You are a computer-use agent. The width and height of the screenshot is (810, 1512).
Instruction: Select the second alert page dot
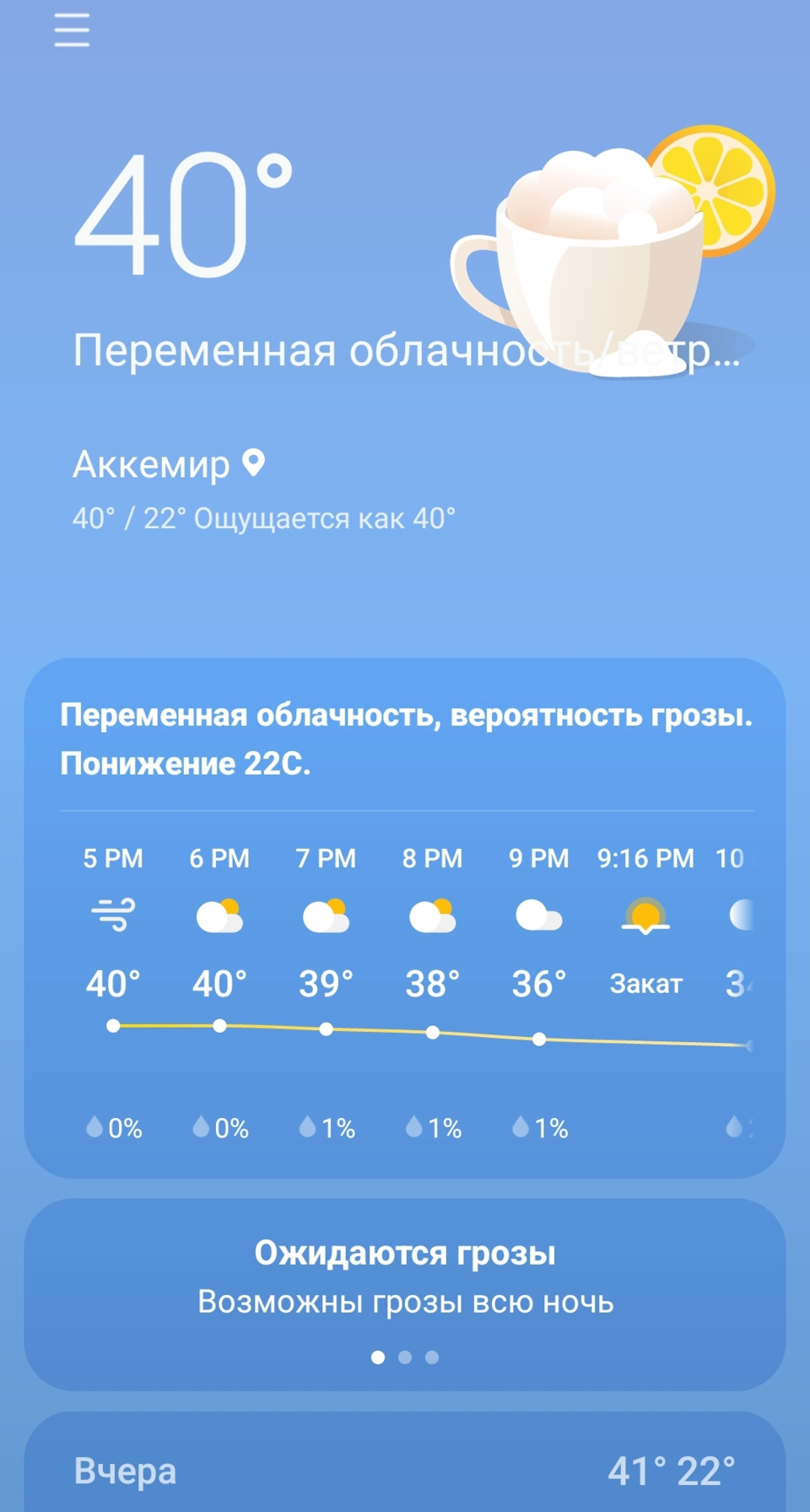pyautogui.click(x=405, y=1358)
